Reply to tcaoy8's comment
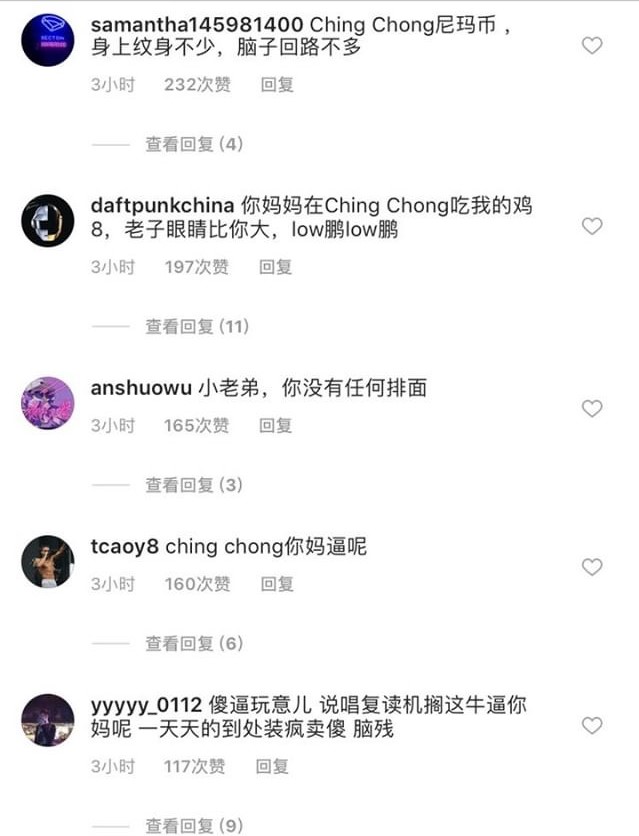The width and height of the screenshot is (639, 836). click(277, 584)
